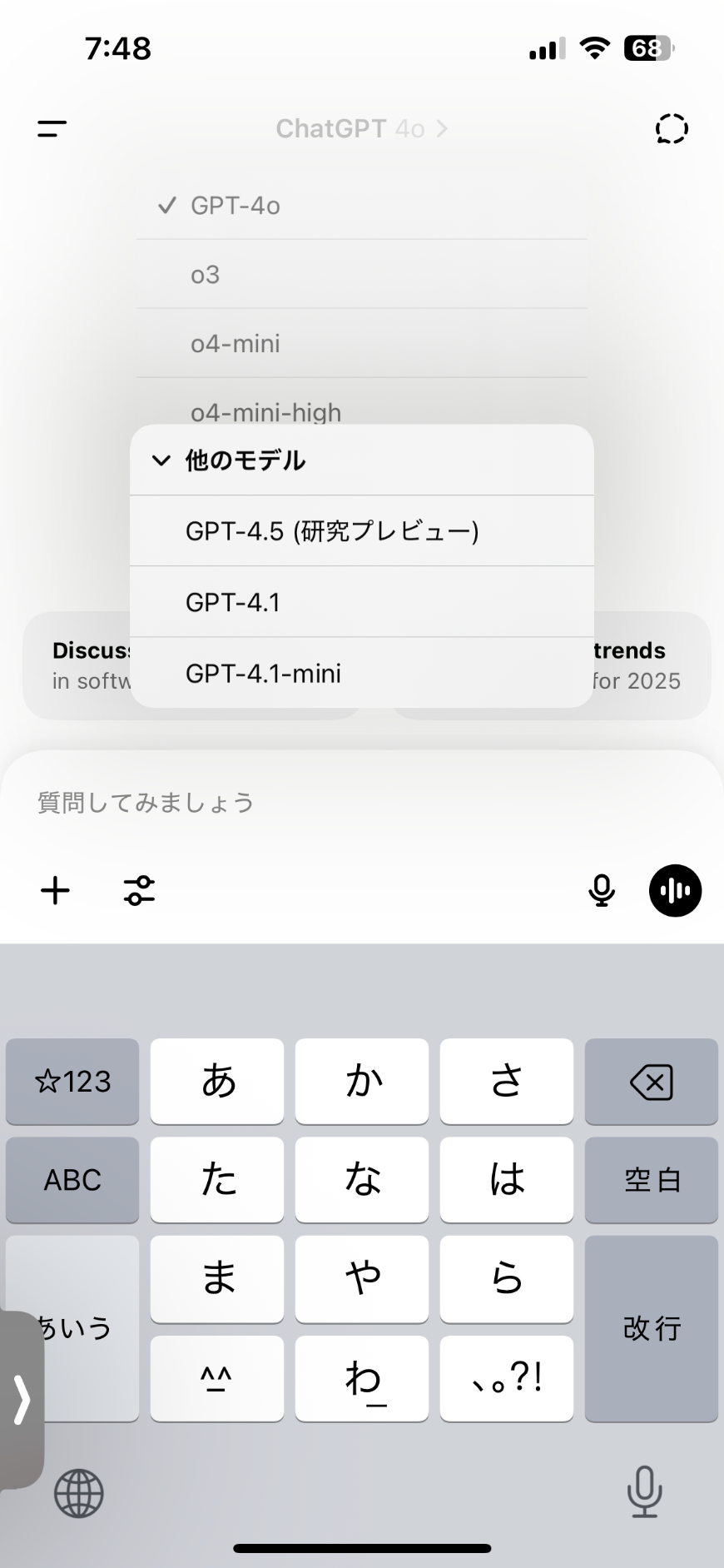Choose the GPT-4.1-mini model
Viewport: 724px width, 1568px height.
pos(362,673)
